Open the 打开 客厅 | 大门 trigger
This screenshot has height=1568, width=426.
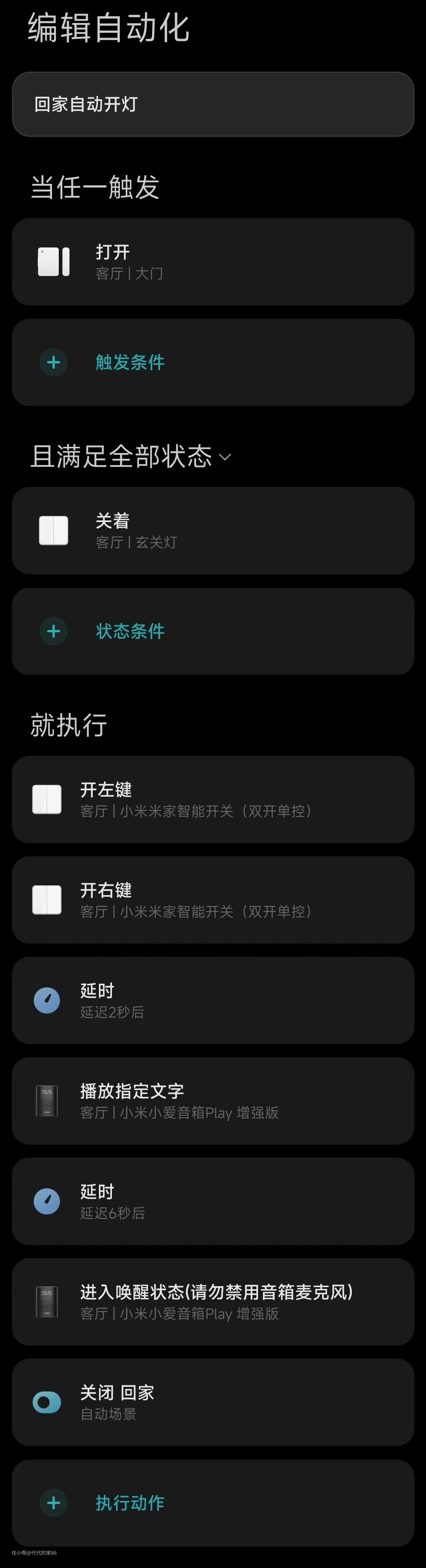[213, 262]
